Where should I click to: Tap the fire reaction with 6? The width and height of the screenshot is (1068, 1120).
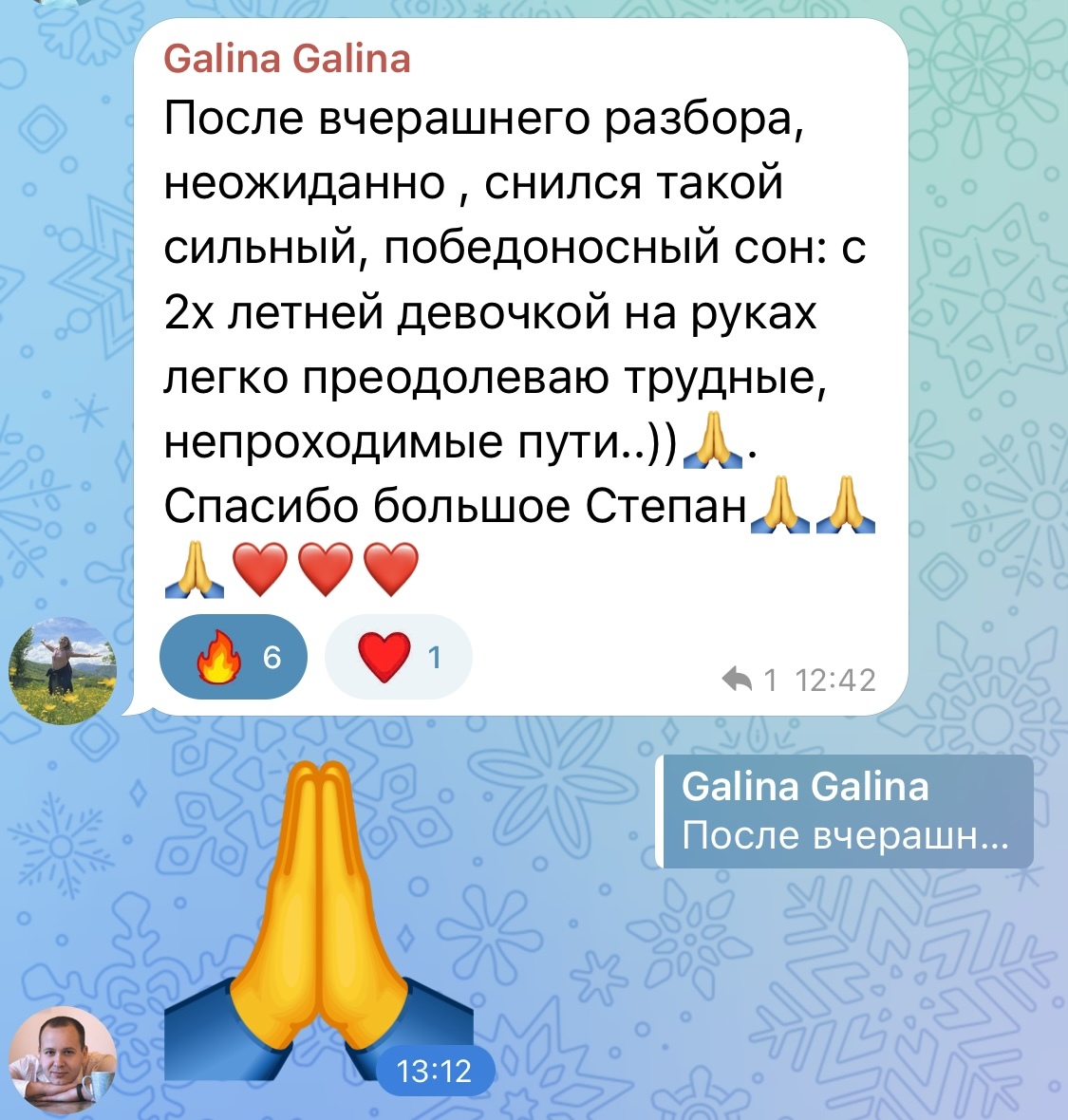tap(234, 657)
